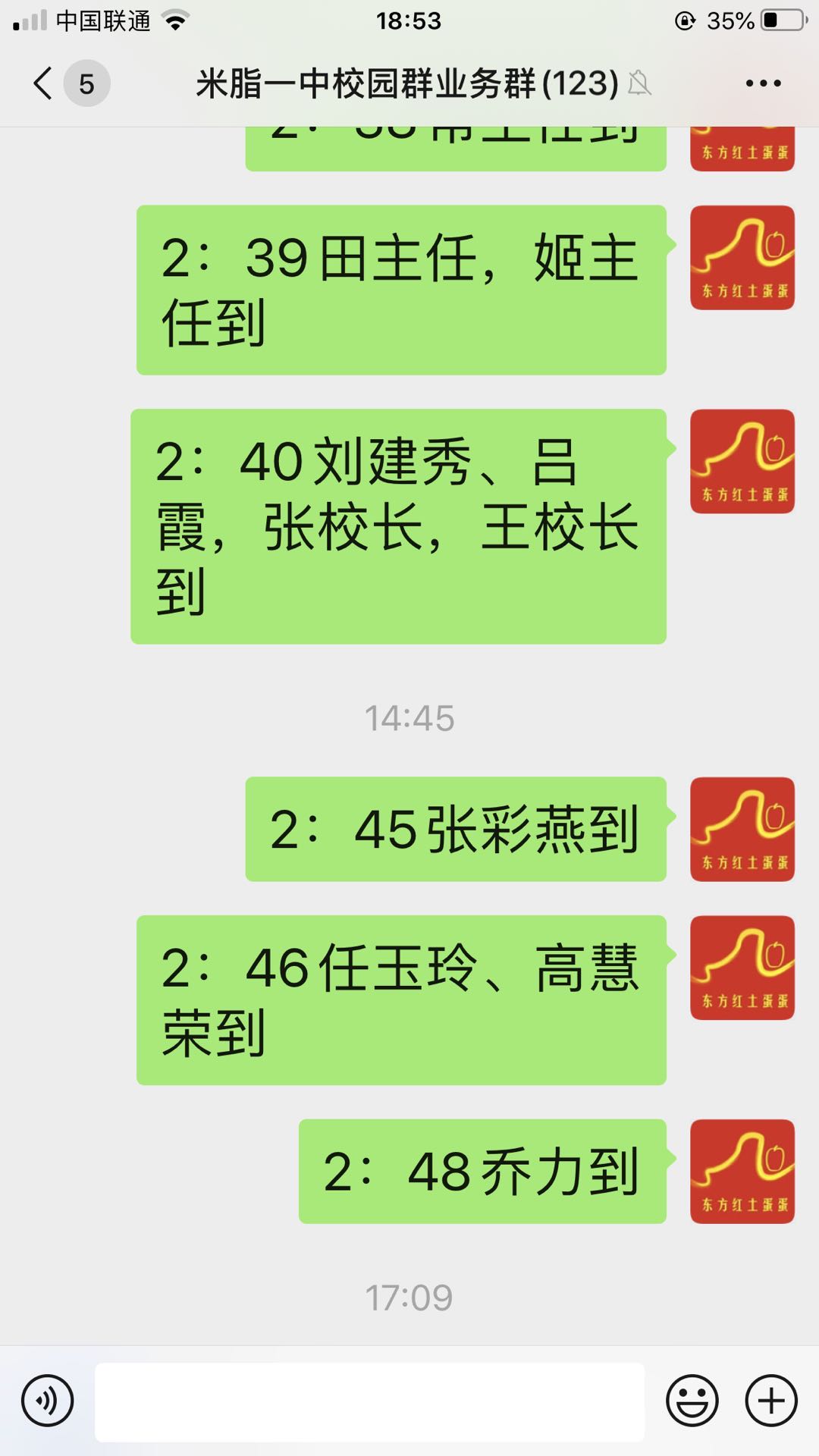This screenshot has height=1456, width=819.
Task: Open the plus attachments menu
Action: click(771, 1401)
